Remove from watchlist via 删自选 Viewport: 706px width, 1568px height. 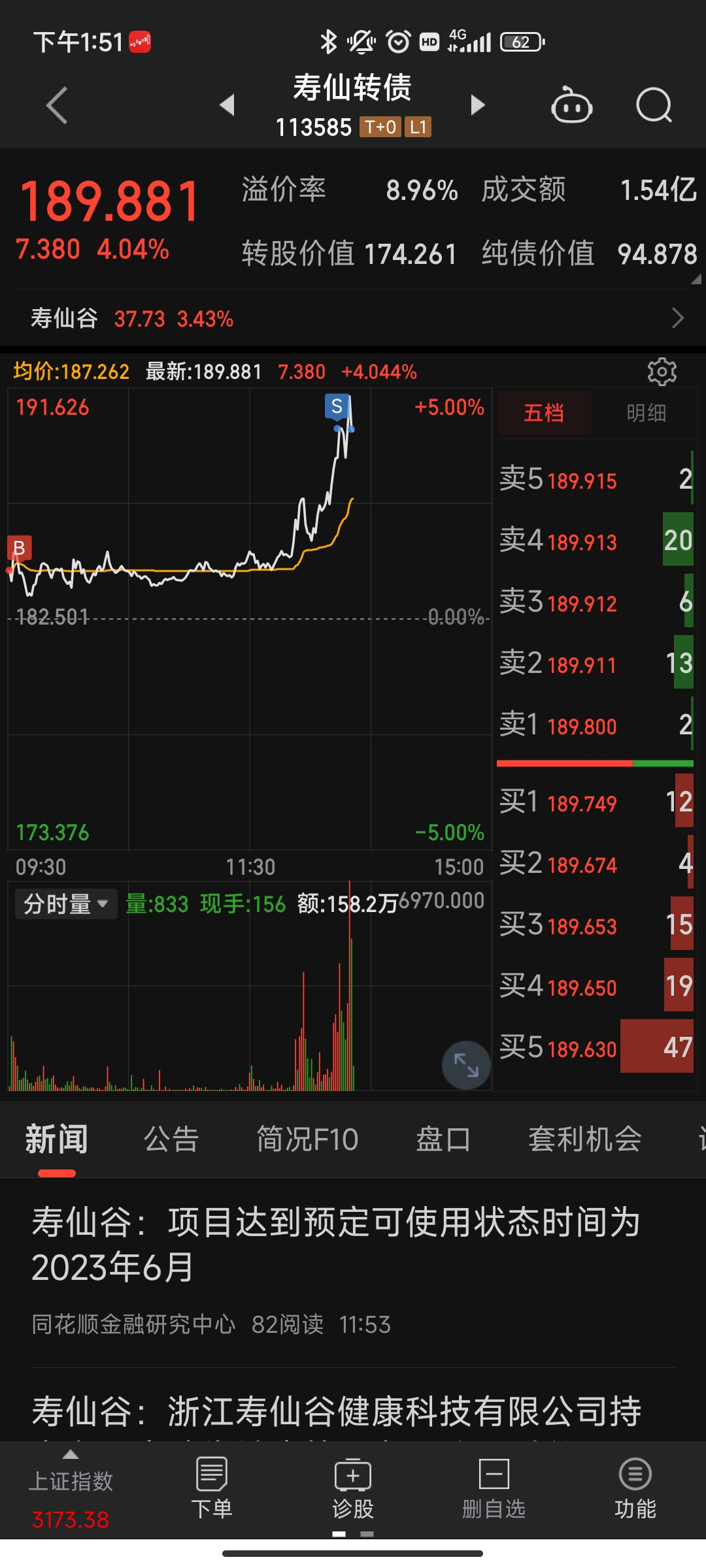(x=494, y=1488)
